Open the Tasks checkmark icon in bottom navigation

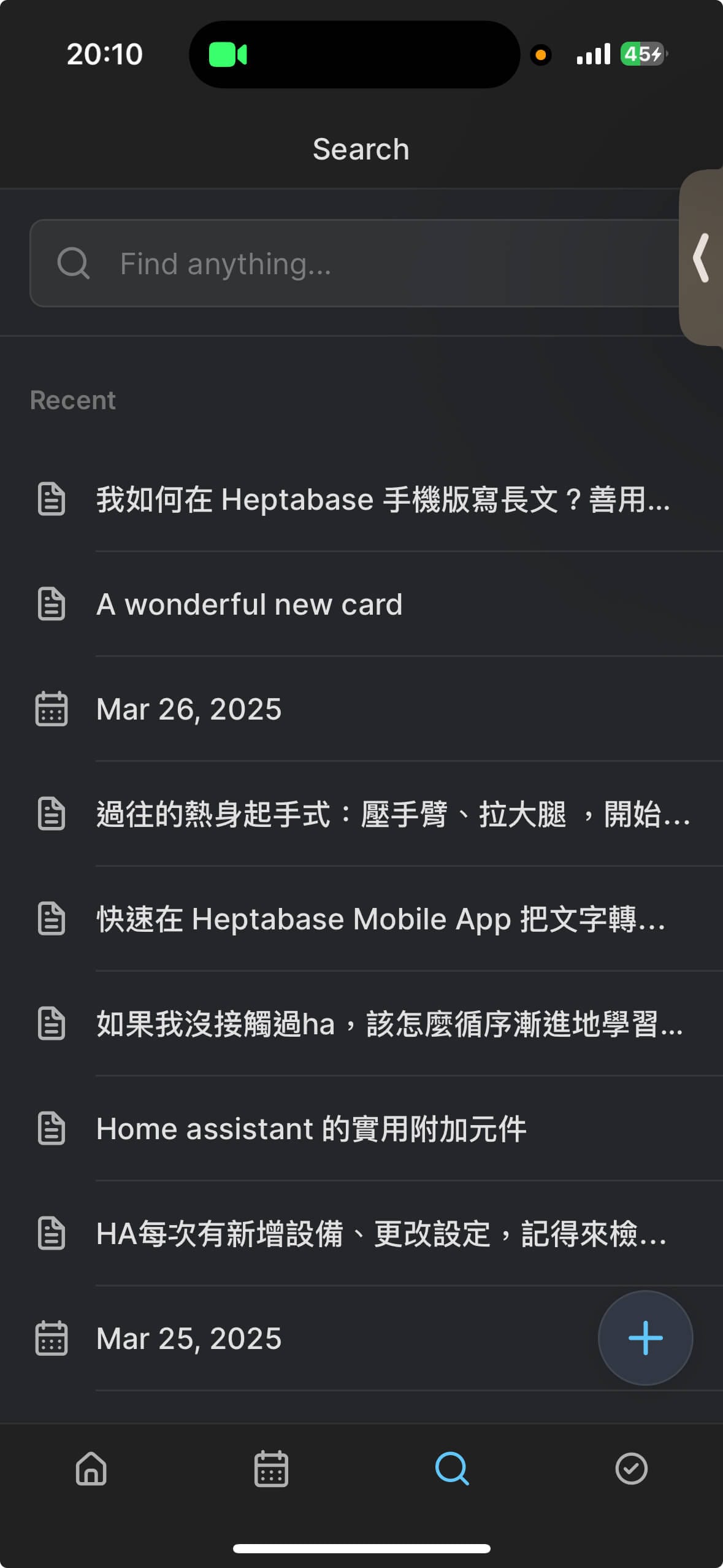coord(632,1470)
